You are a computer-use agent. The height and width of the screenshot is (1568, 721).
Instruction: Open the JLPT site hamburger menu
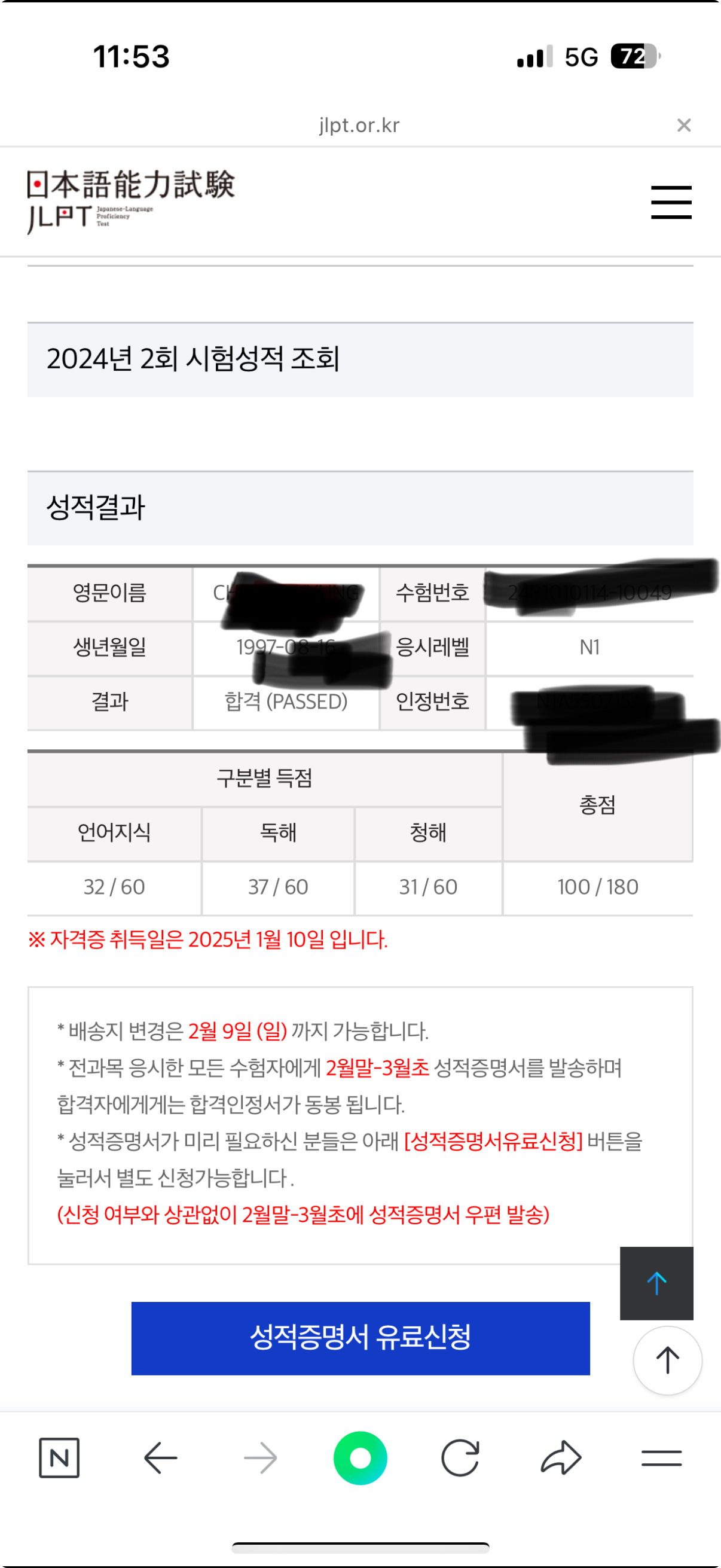coord(671,202)
